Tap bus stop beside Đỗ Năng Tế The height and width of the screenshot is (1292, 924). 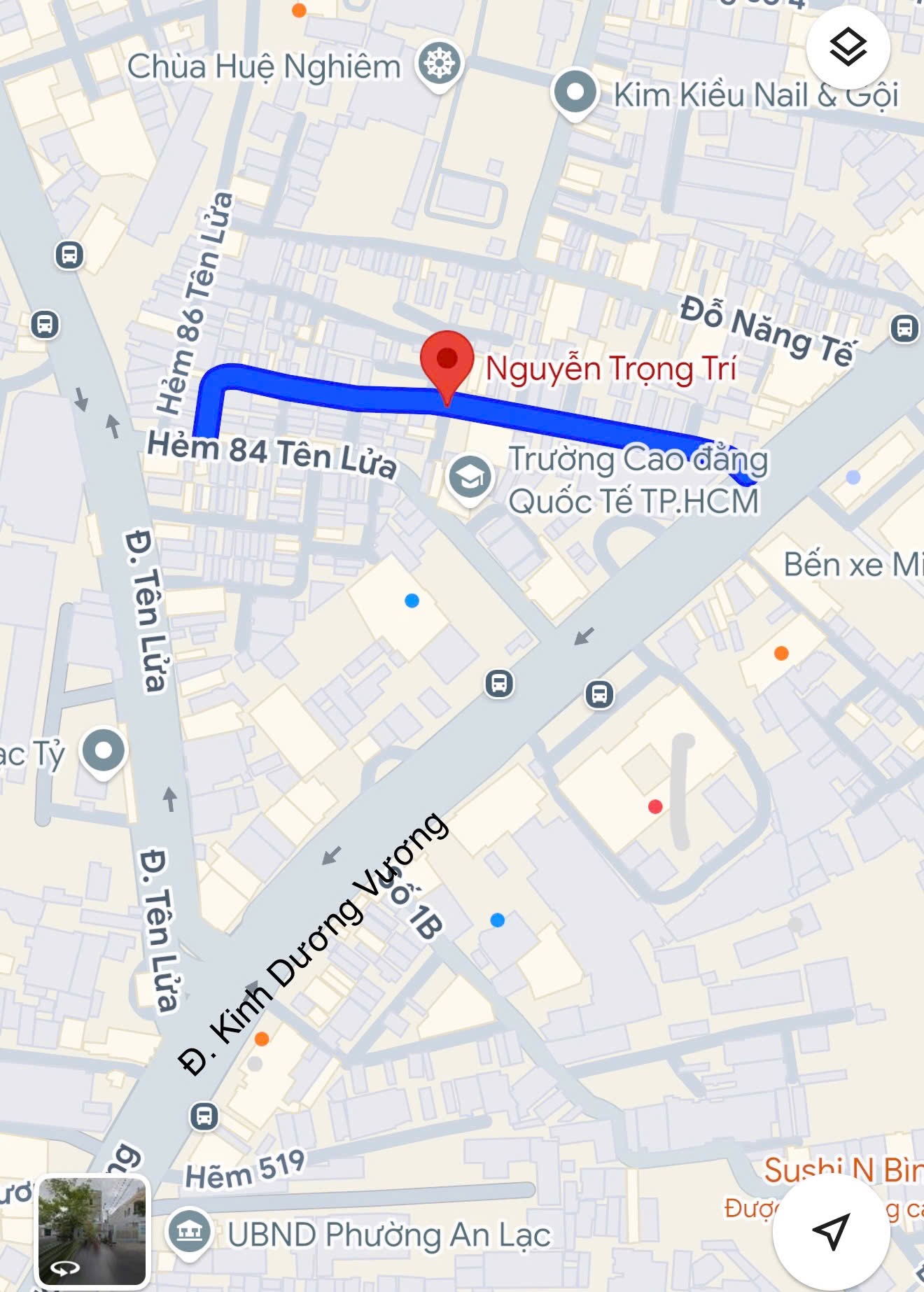[904, 328]
